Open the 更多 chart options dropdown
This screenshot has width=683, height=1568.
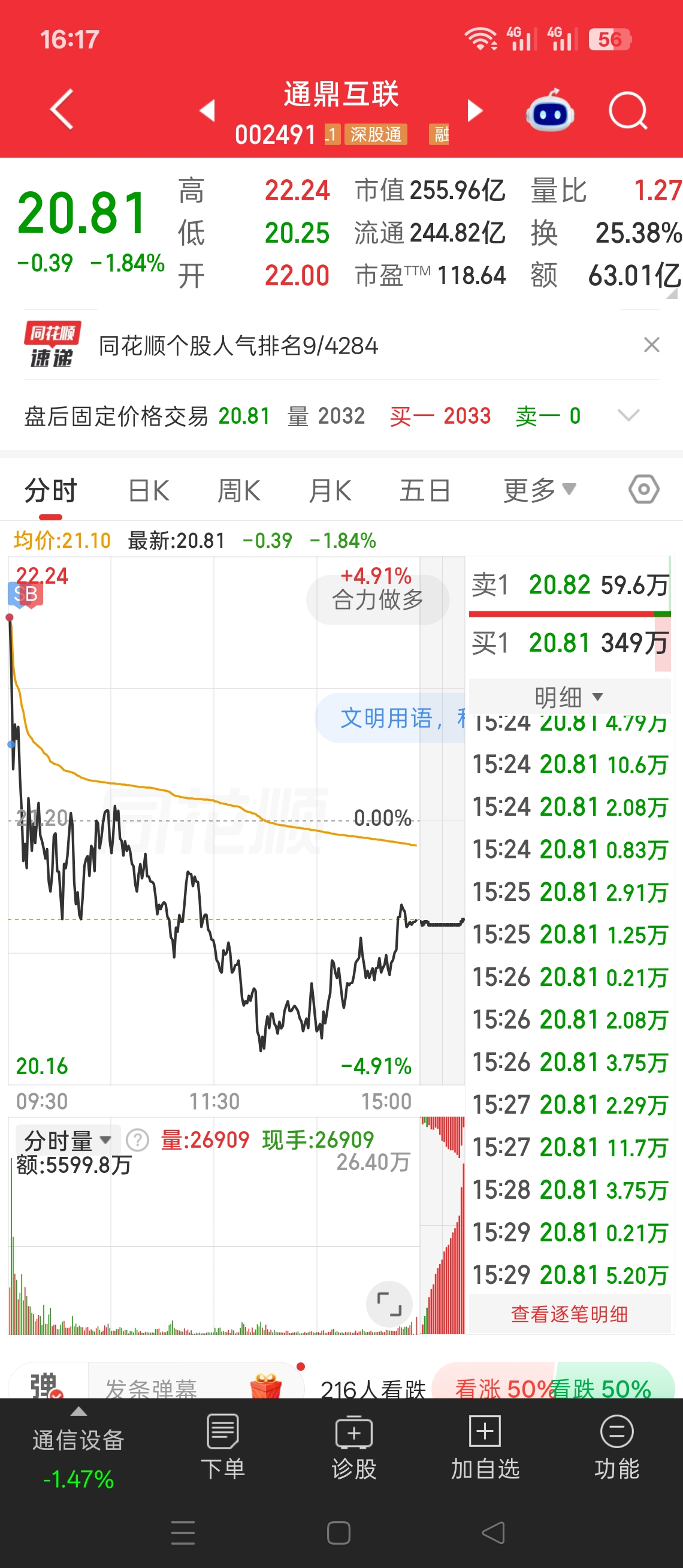tap(539, 491)
